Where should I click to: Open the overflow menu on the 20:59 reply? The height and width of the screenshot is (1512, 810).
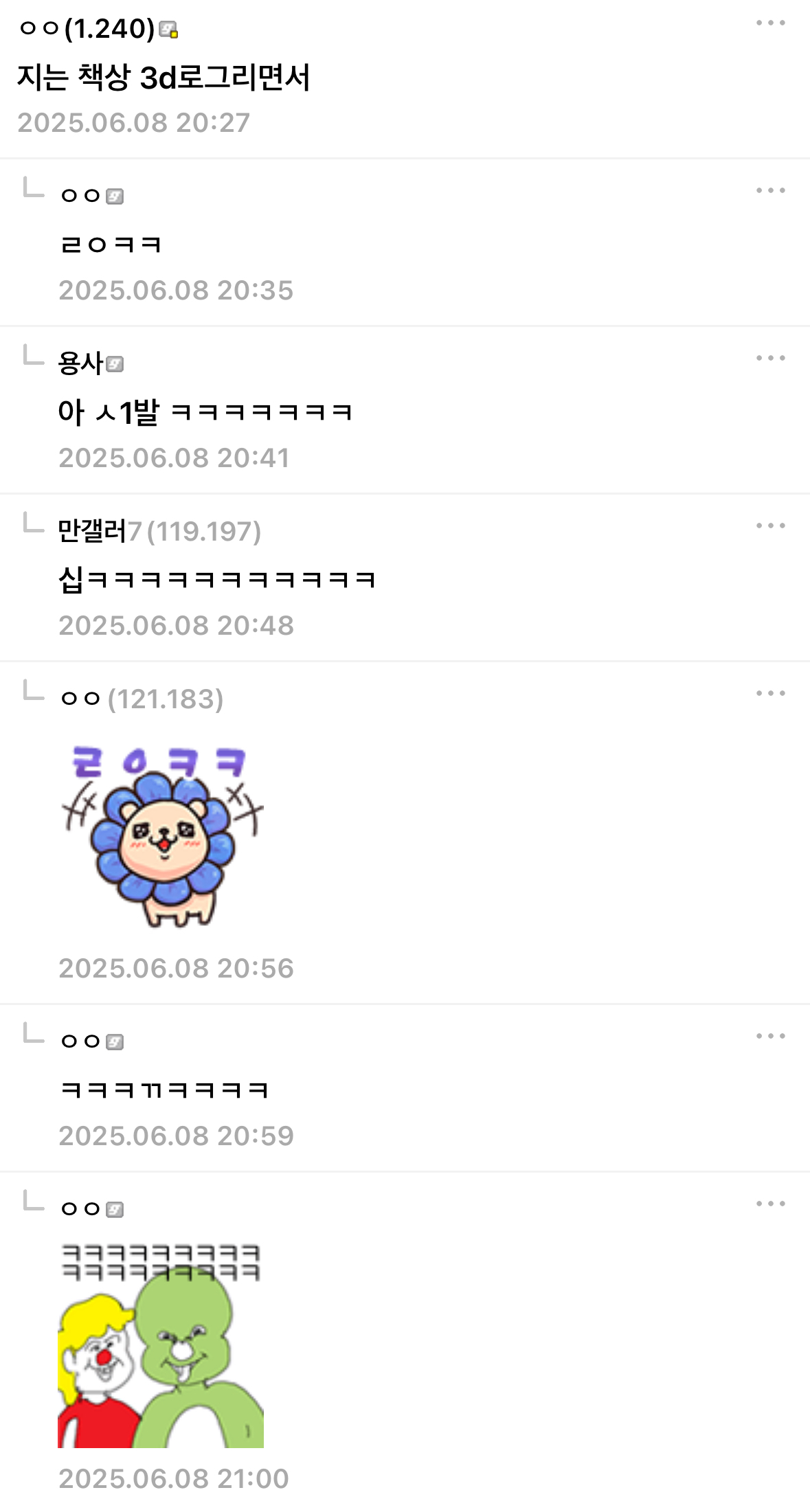coord(770,1037)
